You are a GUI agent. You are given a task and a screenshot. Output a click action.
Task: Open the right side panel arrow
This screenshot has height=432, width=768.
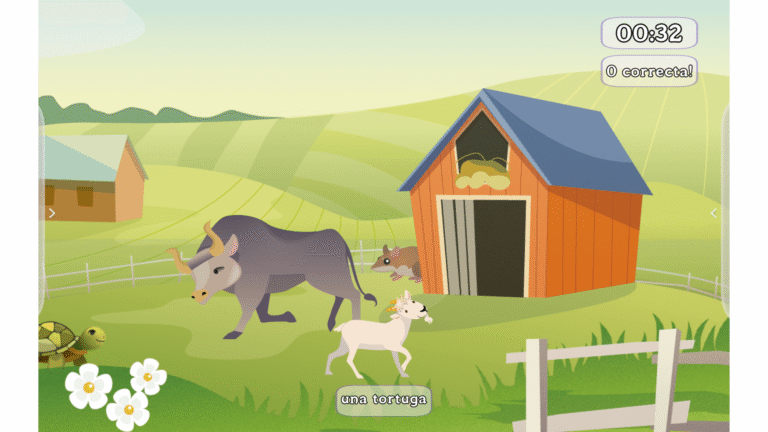[713, 213]
